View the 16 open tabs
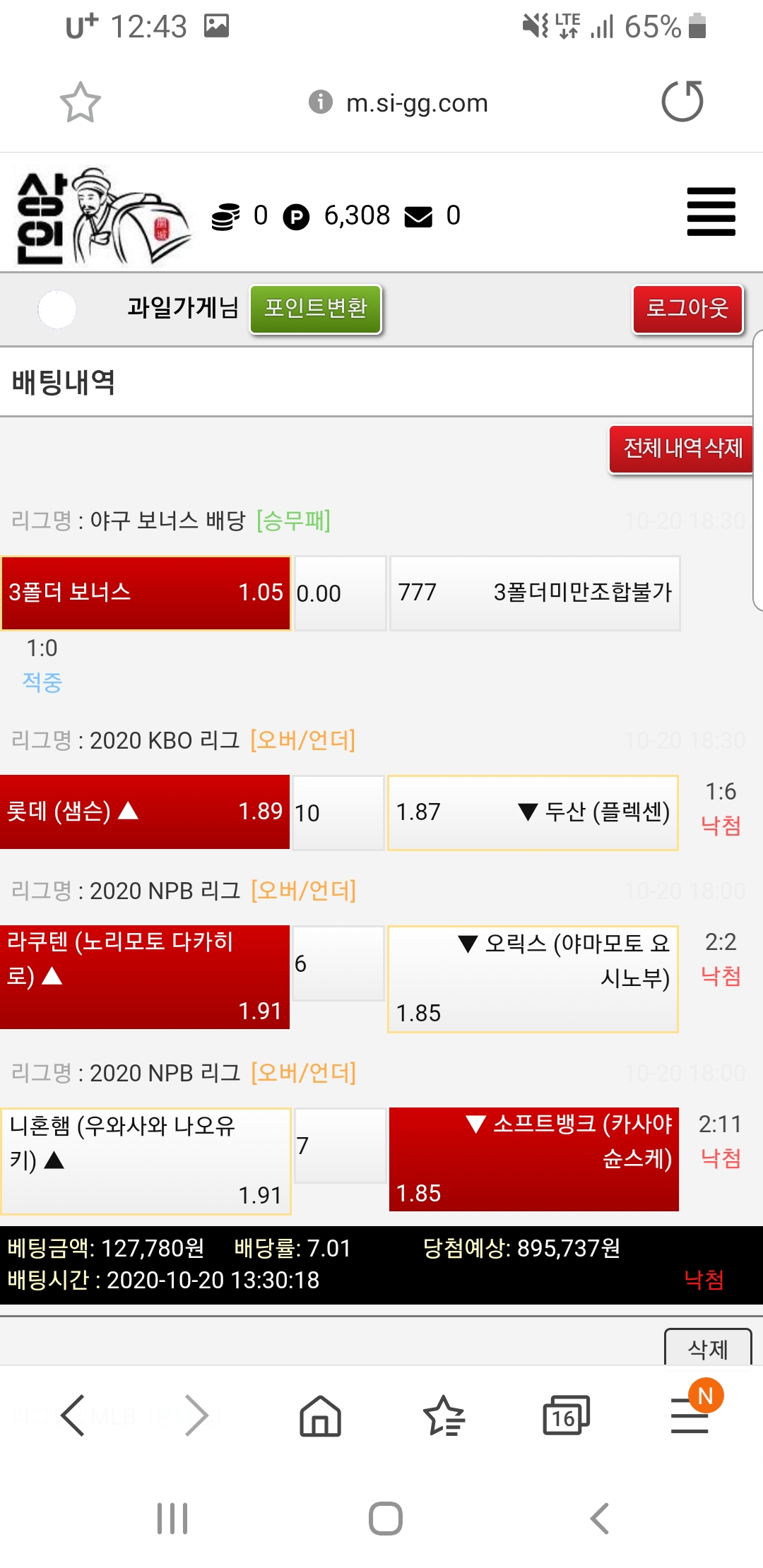763x1568 pixels. 565,1415
